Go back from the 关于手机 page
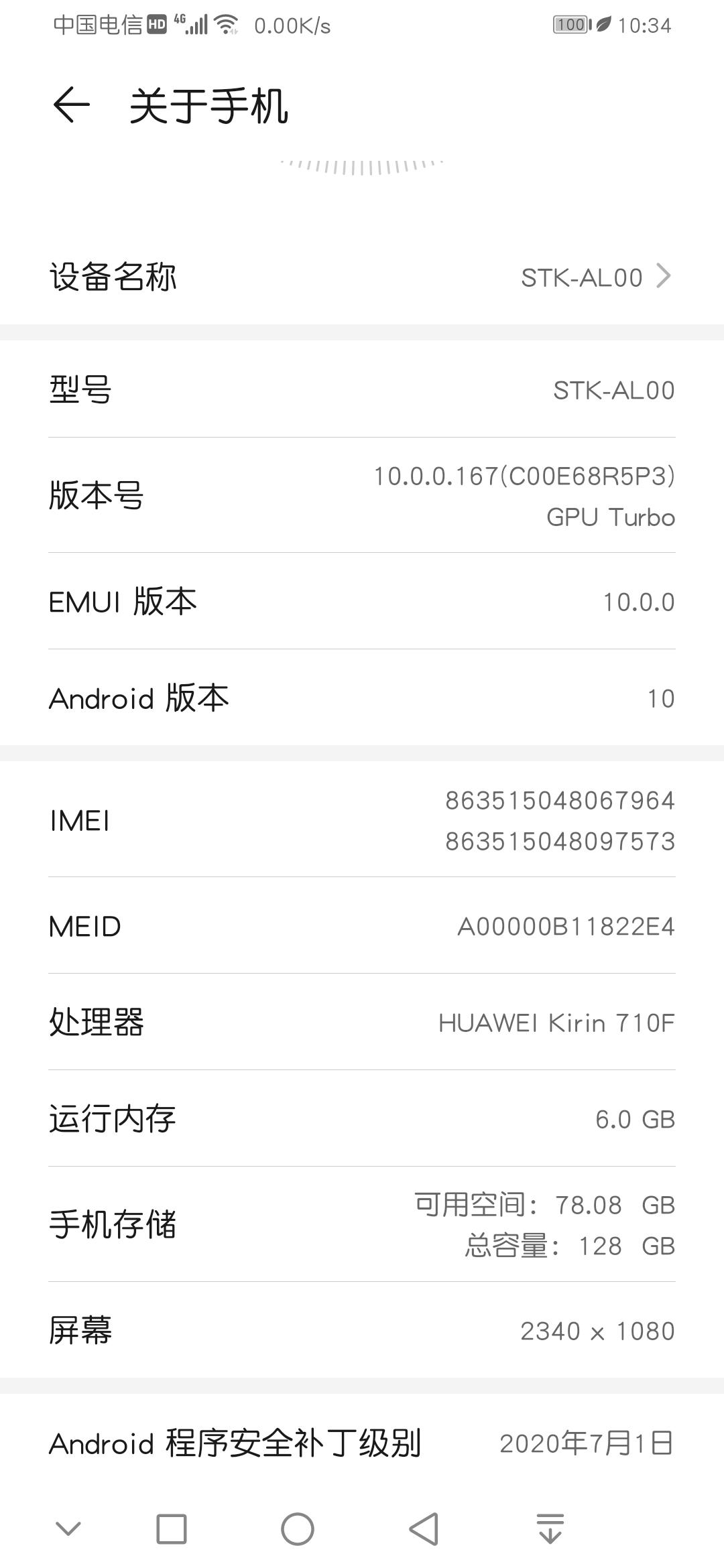 point(71,105)
